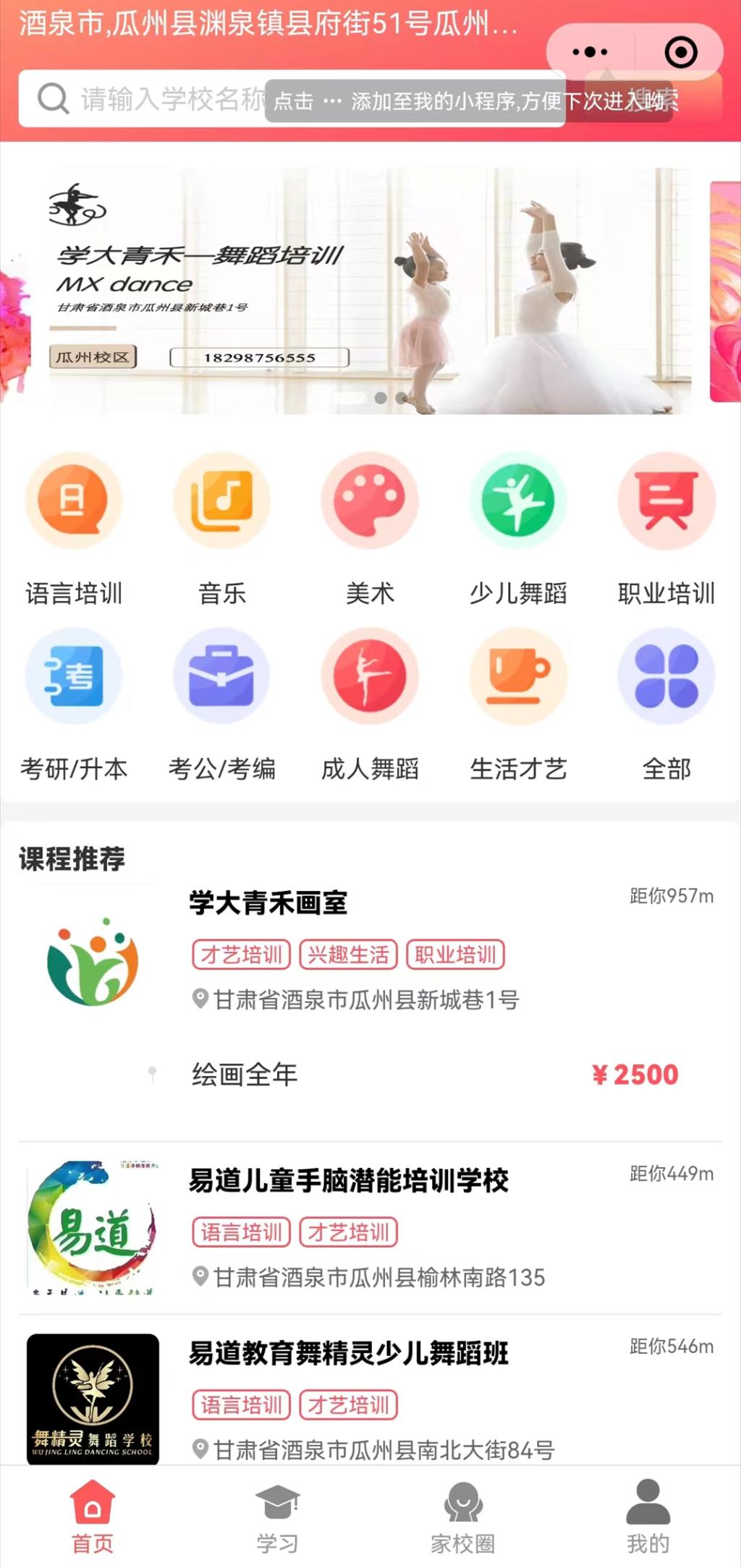The width and height of the screenshot is (741, 1568).
Task: Open the mini program more-options menu
Action: [590, 52]
